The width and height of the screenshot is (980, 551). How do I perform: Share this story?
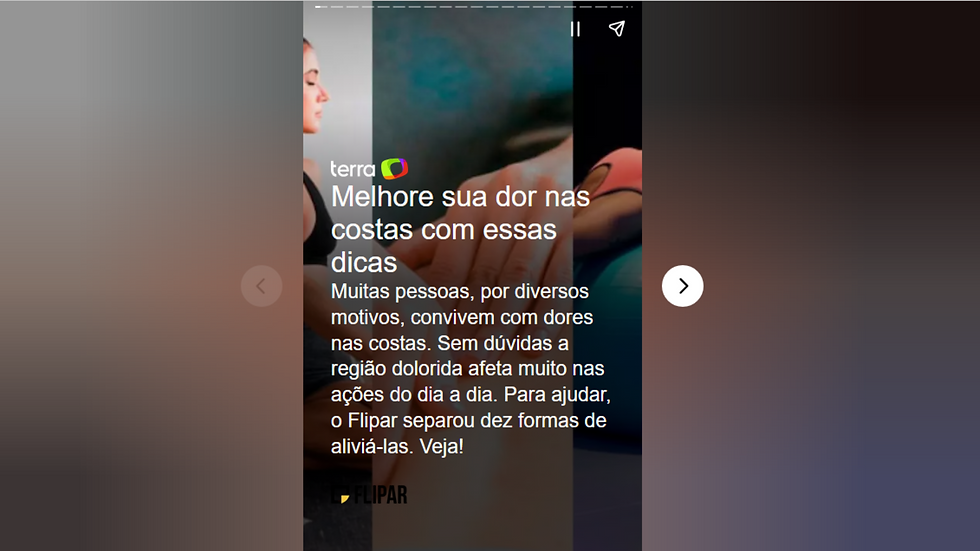pyautogui.click(x=617, y=29)
